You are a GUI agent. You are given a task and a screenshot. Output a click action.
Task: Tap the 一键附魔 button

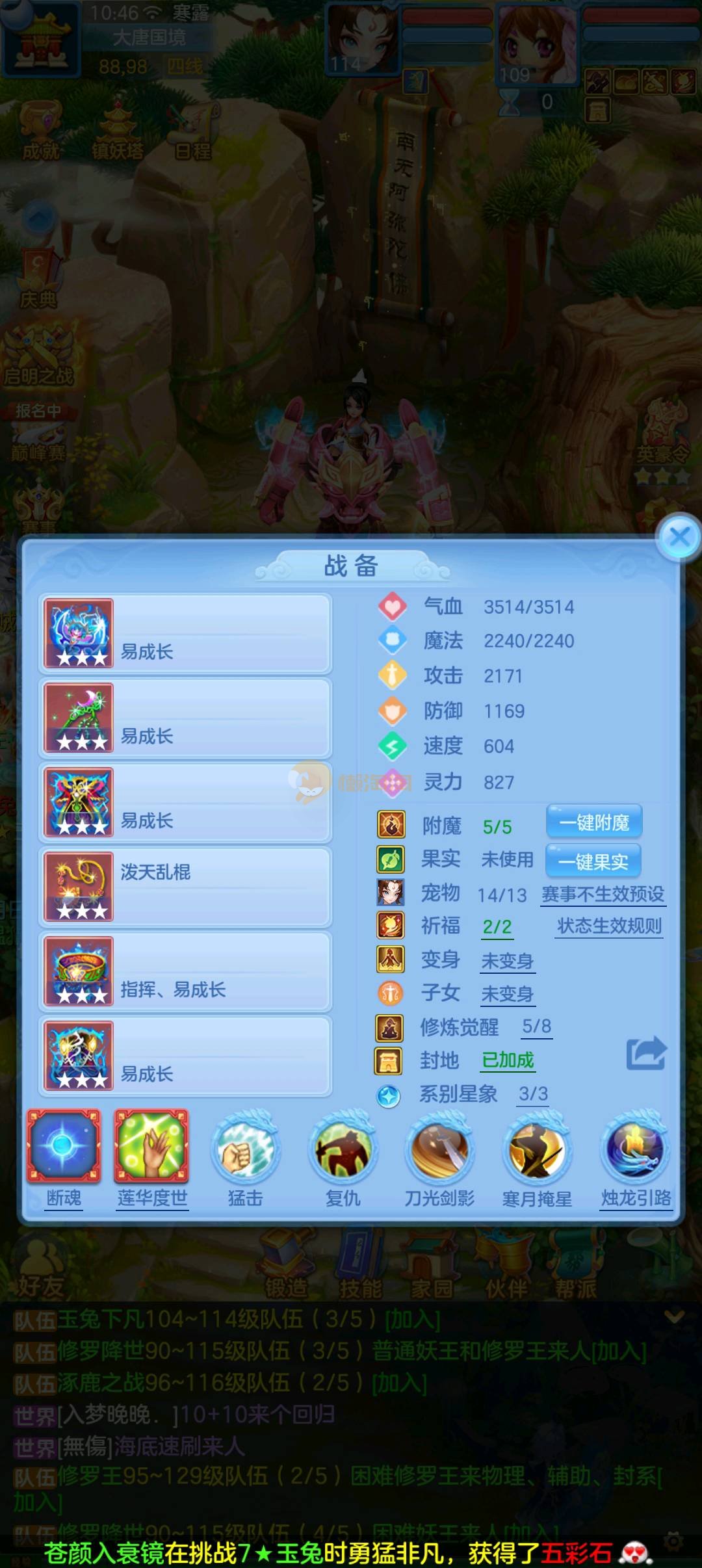pyautogui.click(x=594, y=823)
